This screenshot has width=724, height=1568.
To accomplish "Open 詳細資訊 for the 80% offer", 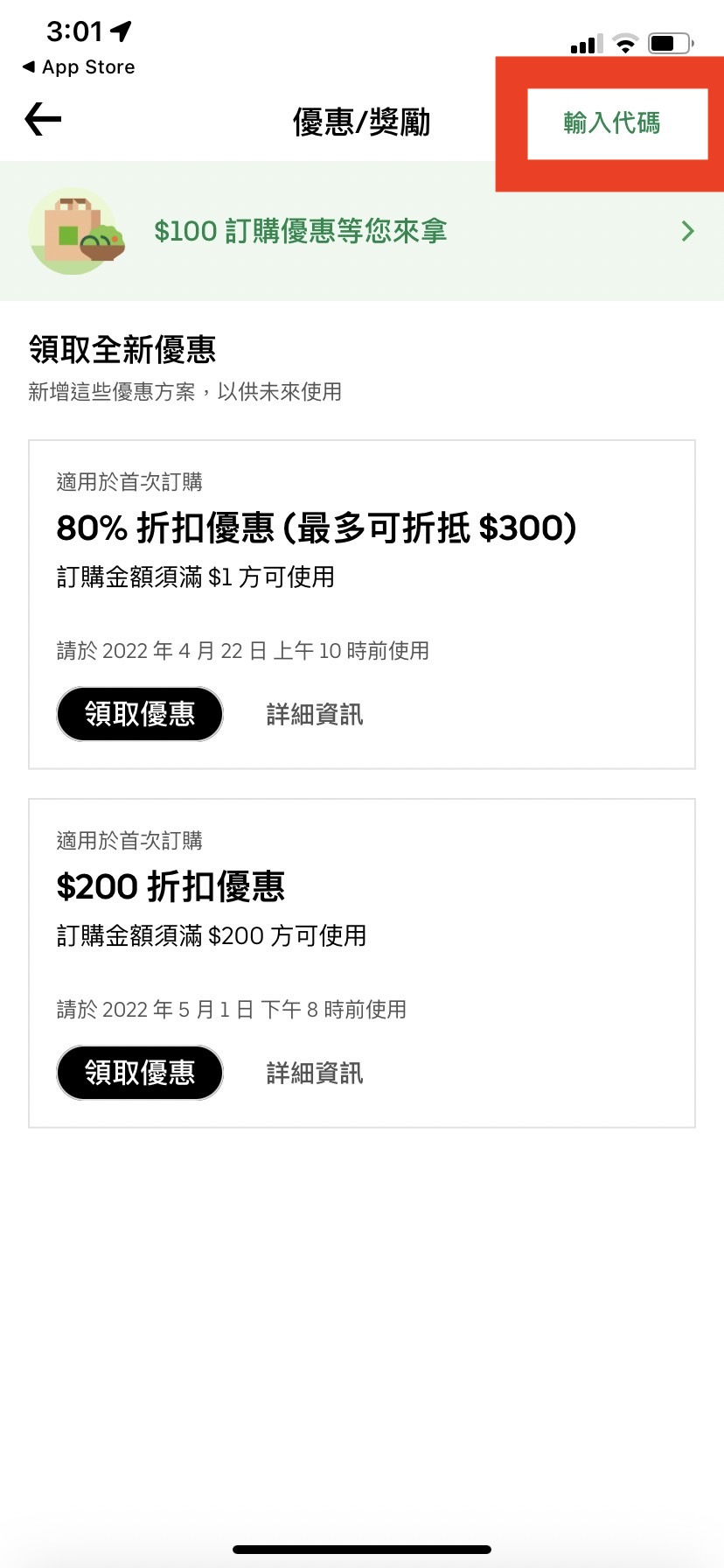I will pos(313,714).
